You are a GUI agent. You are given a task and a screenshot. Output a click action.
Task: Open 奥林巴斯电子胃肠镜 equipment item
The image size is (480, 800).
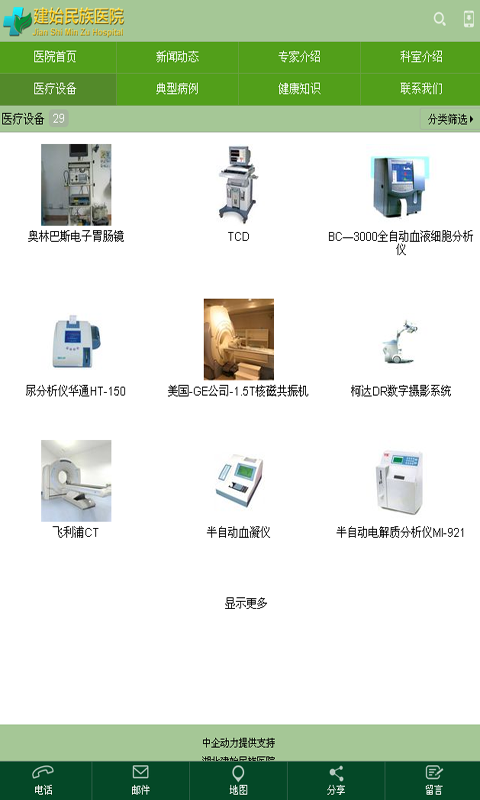click(76, 193)
